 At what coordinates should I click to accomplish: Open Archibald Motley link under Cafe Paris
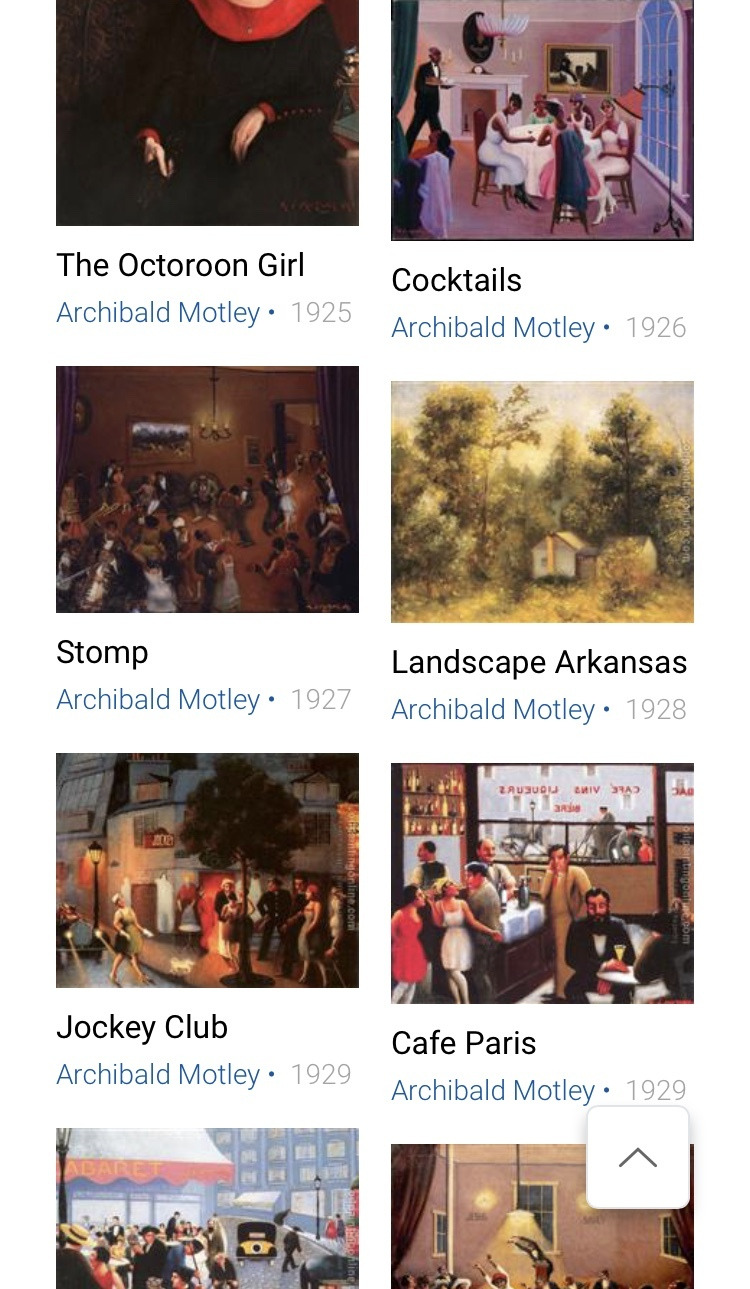493,1091
